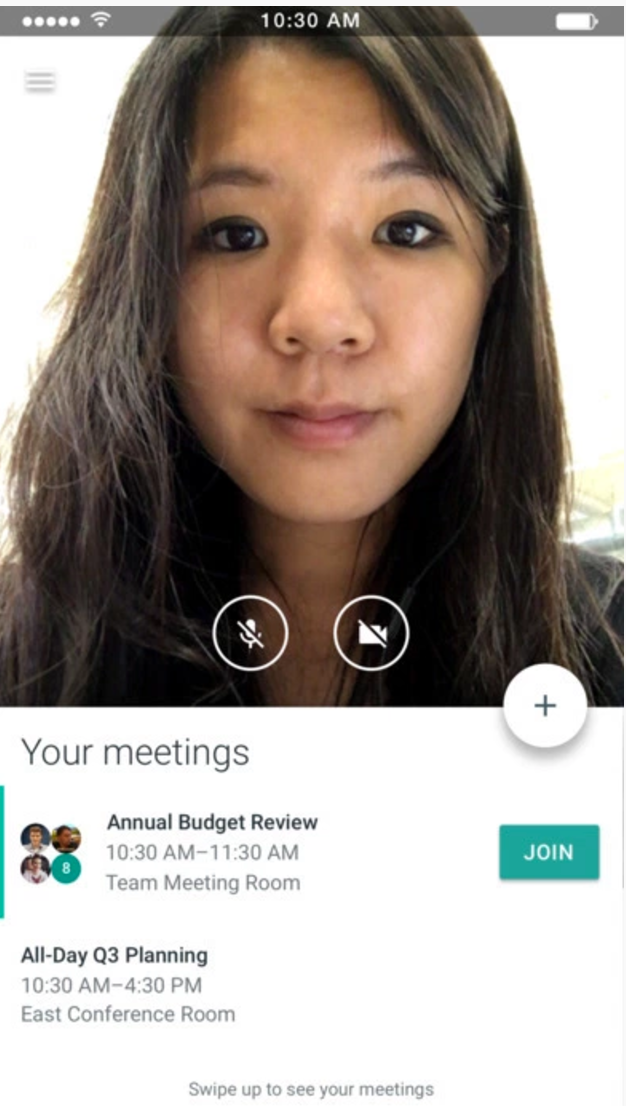Image resolution: width=626 pixels, height=1106 pixels.
Task: Join the Annual Budget Review meeting
Action: 549,852
